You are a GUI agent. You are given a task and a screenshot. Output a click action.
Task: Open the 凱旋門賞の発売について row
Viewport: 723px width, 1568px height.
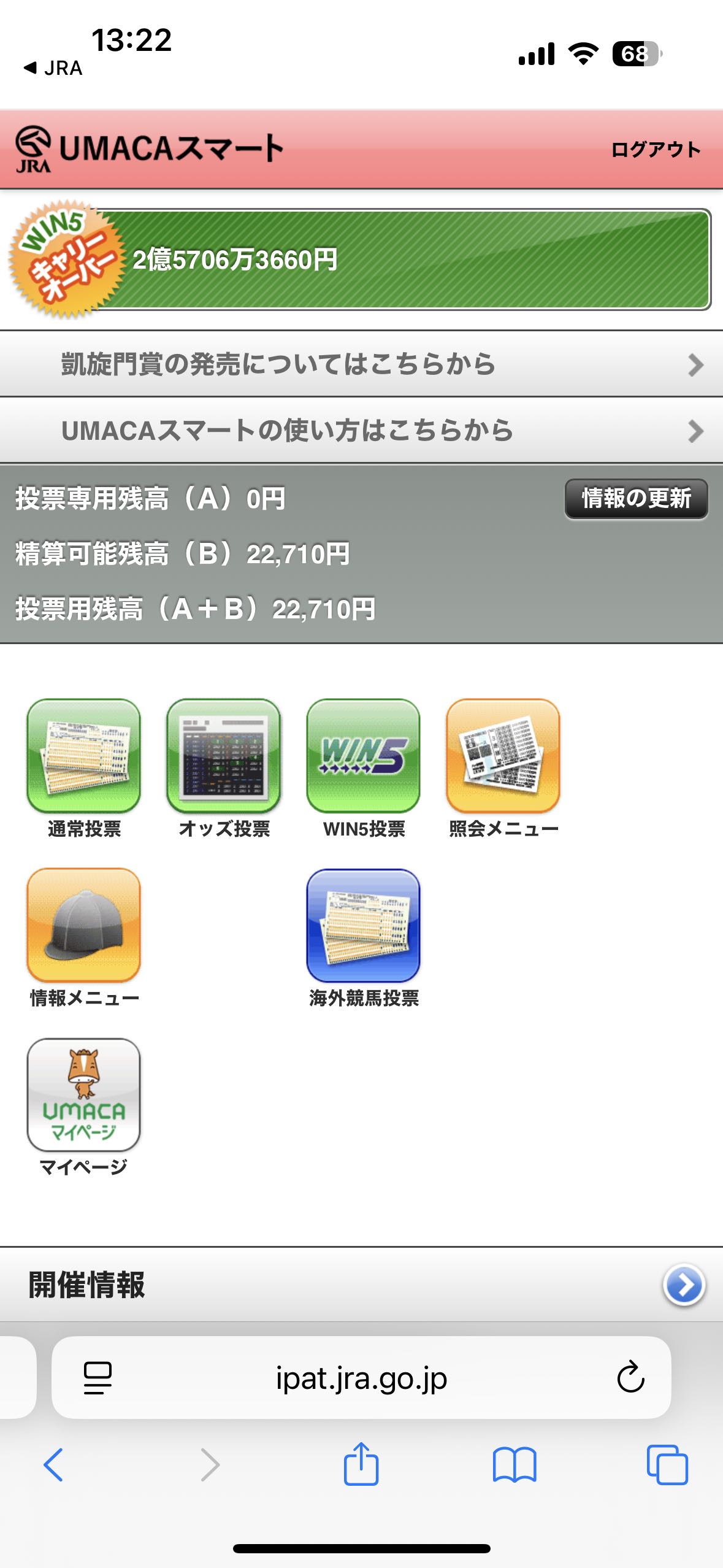click(361, 364)
